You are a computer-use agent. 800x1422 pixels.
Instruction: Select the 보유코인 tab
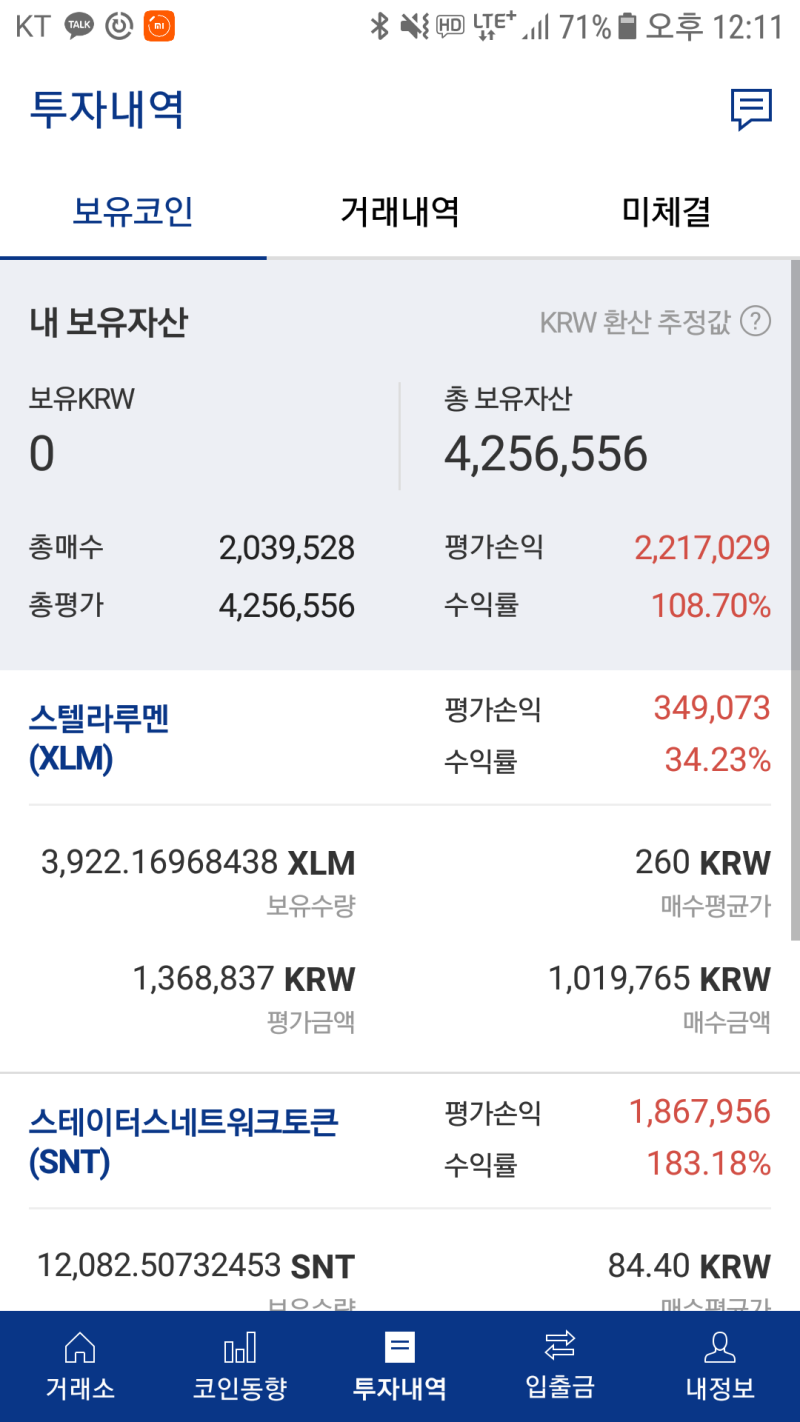(133, 212)
